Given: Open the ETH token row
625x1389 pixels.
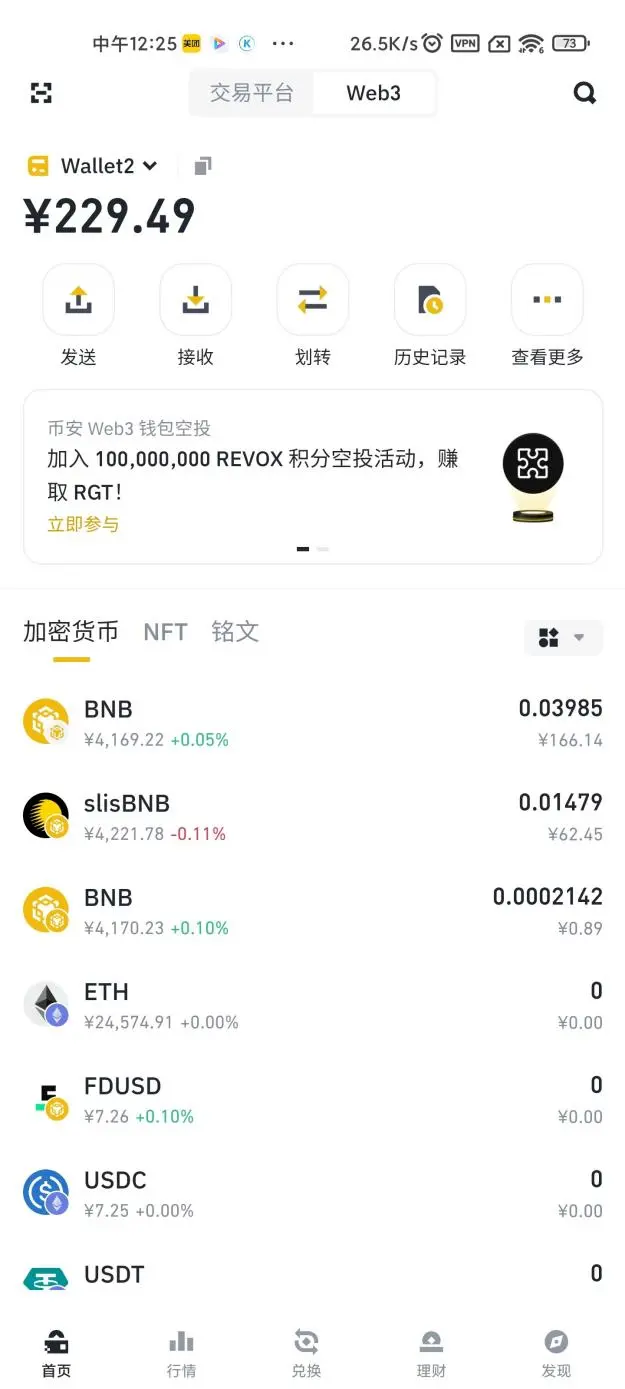Looking at the screenshot, I should click(x=312, y=1005).
